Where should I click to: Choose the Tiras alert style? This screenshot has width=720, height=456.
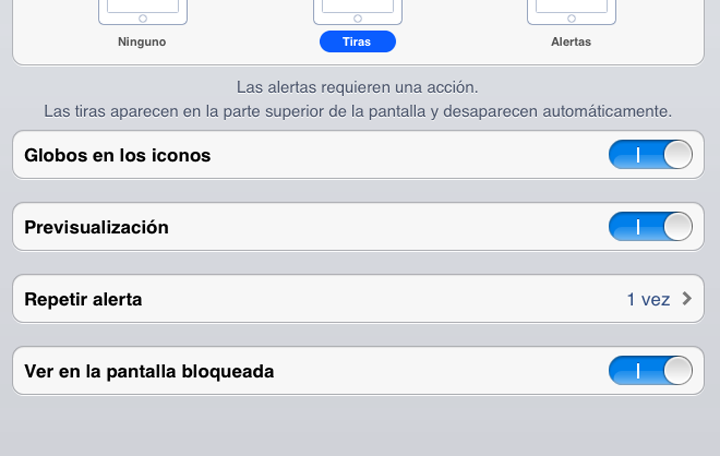tap(357, 28)
